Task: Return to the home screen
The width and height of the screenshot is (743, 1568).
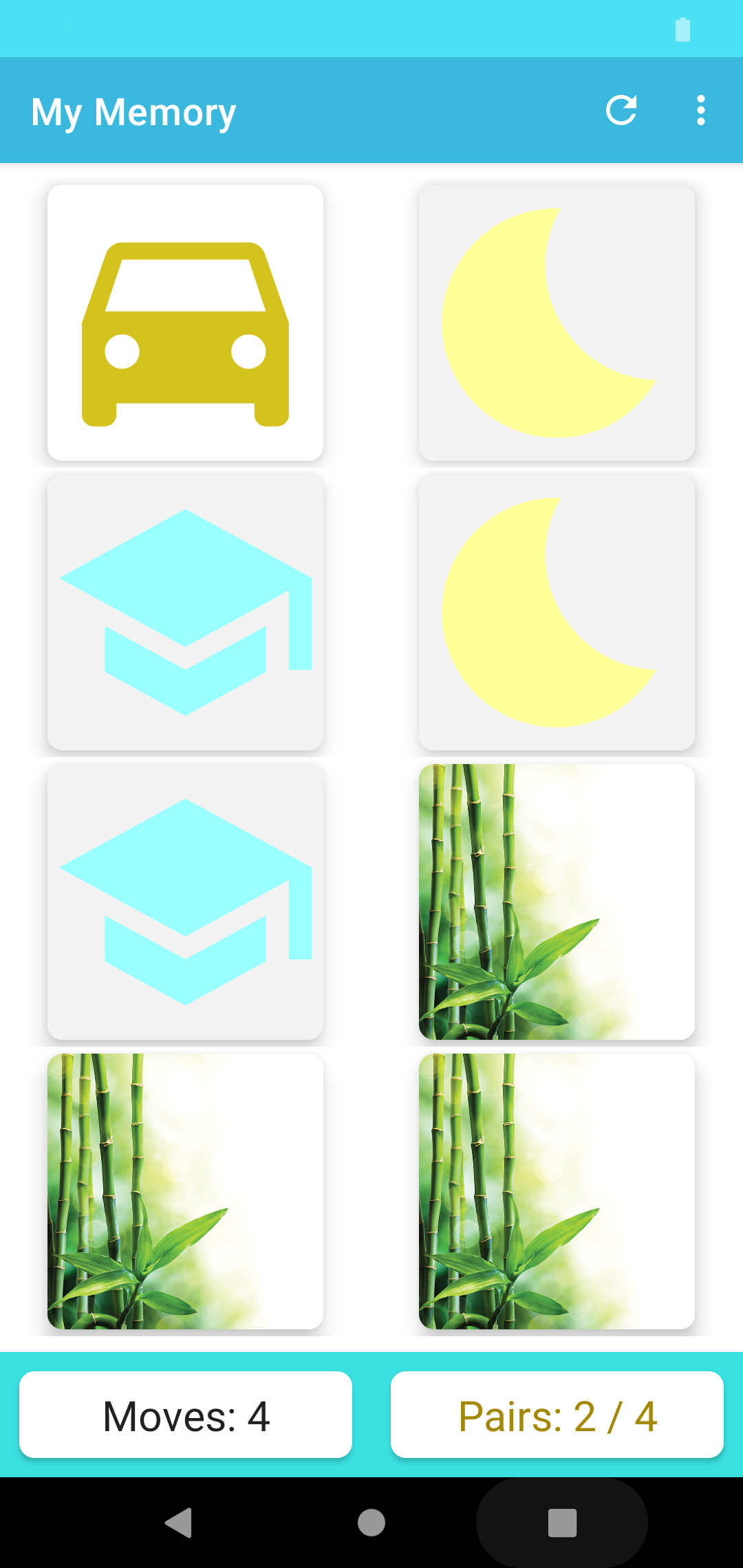Action: coord(371,1522)
